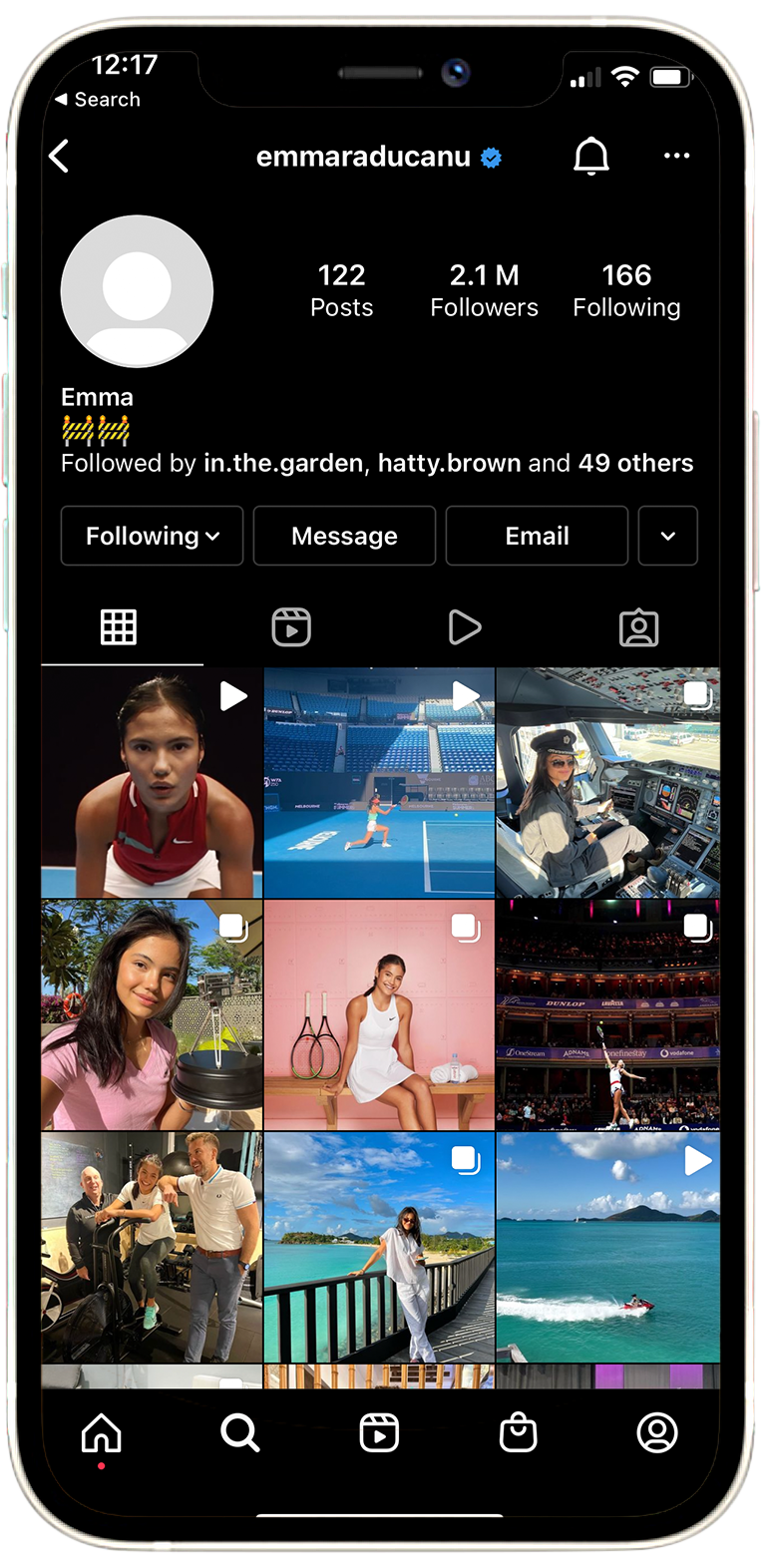Go back from the emmaraducanu profile

[60, 157]
